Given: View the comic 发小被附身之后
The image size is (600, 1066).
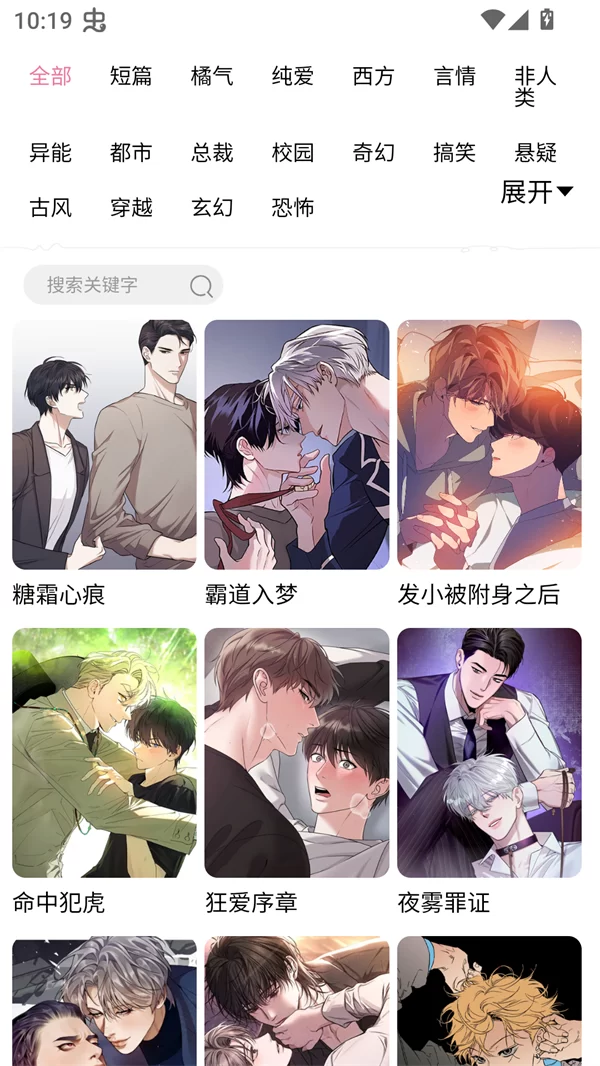Looking at the screenshot, I should 489,445.
